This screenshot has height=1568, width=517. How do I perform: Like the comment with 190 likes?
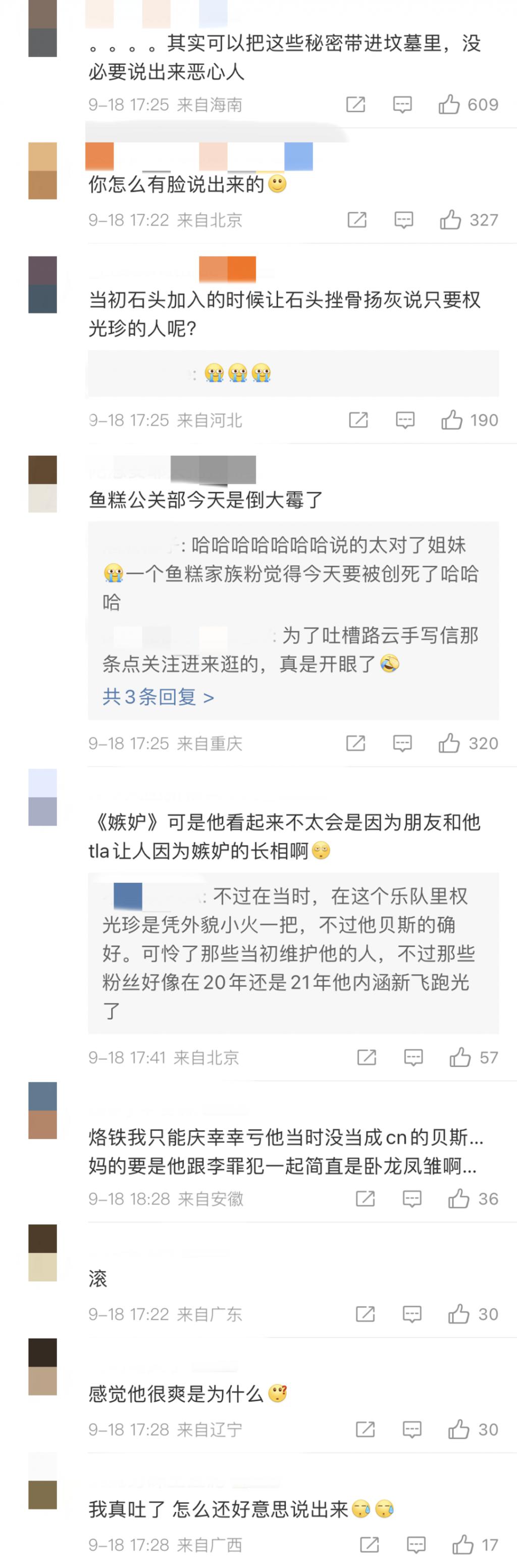click(x=451, y=420)
